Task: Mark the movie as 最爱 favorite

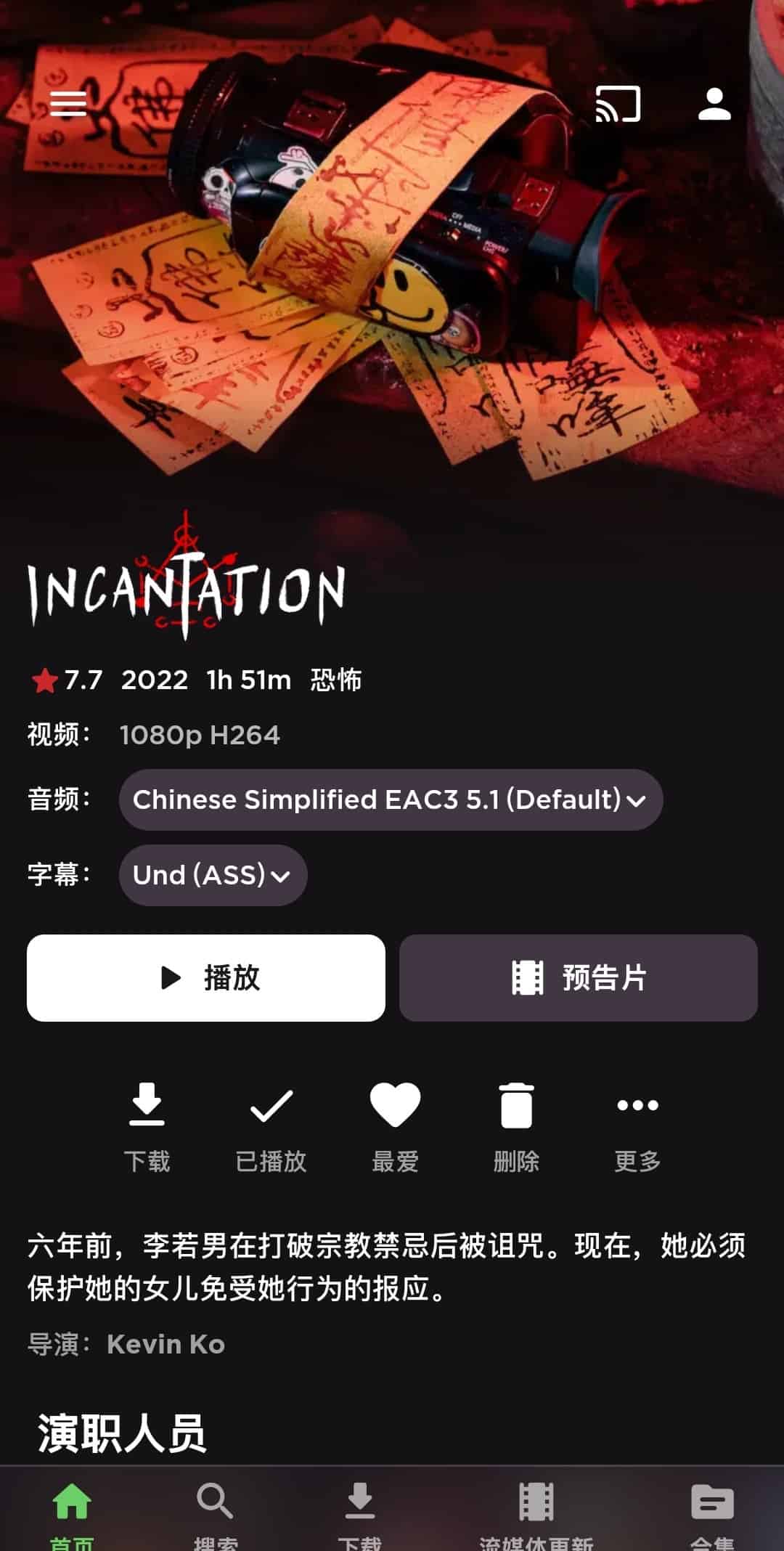Action: pyautogui.click(x=395, y=1125)
